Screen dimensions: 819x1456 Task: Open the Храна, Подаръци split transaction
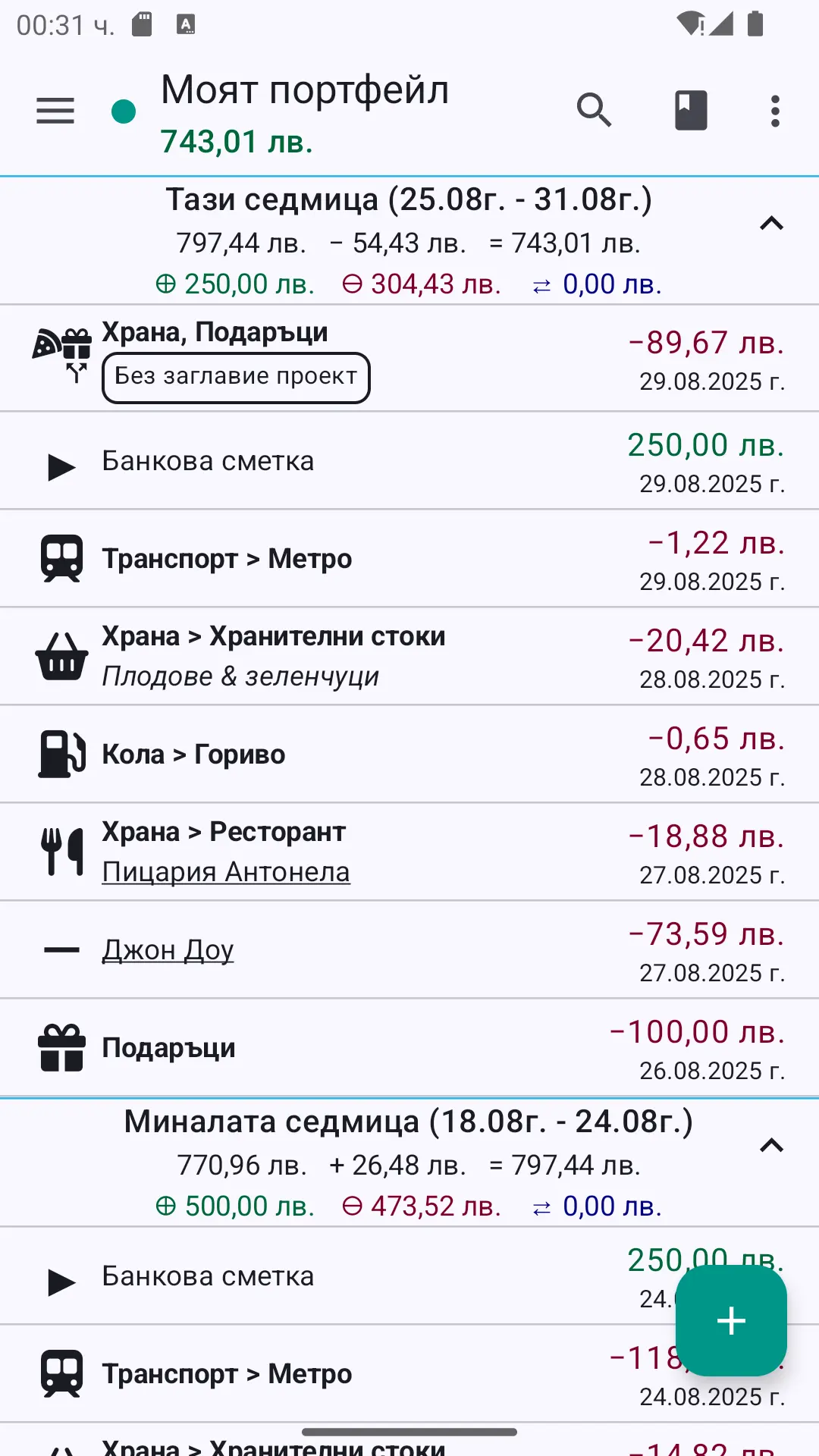coord(409,359)
